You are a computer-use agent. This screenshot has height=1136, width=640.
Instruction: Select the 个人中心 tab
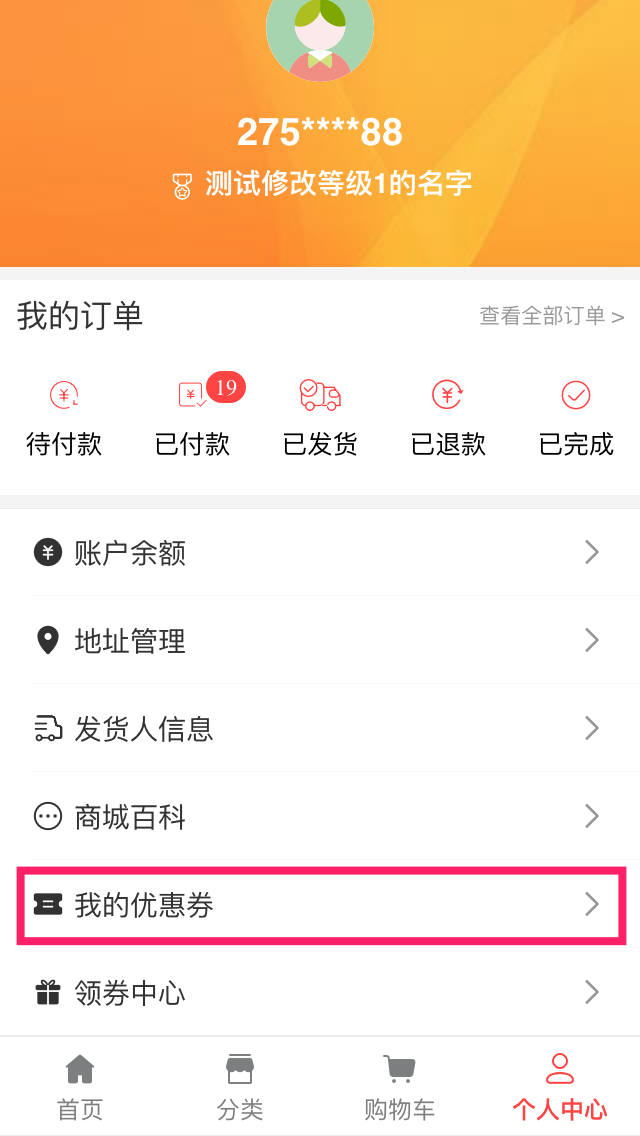coord(560,1087)
